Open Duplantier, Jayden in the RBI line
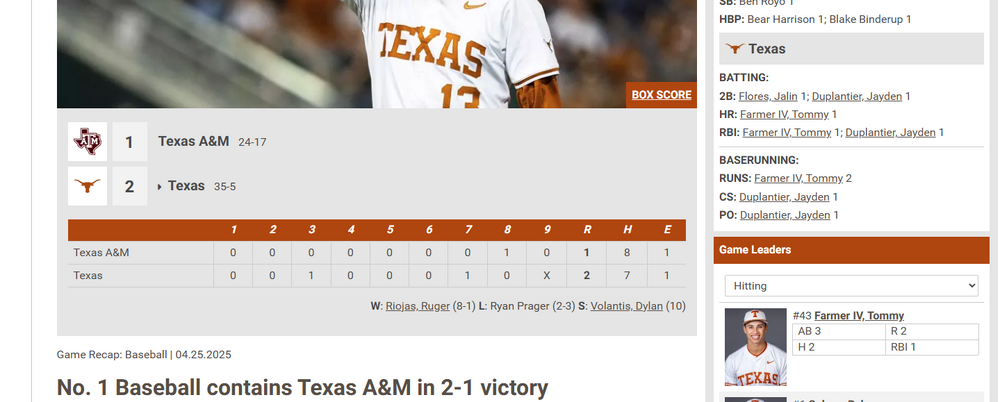This screenshot has height=402, width=1000. pos(891,132)
